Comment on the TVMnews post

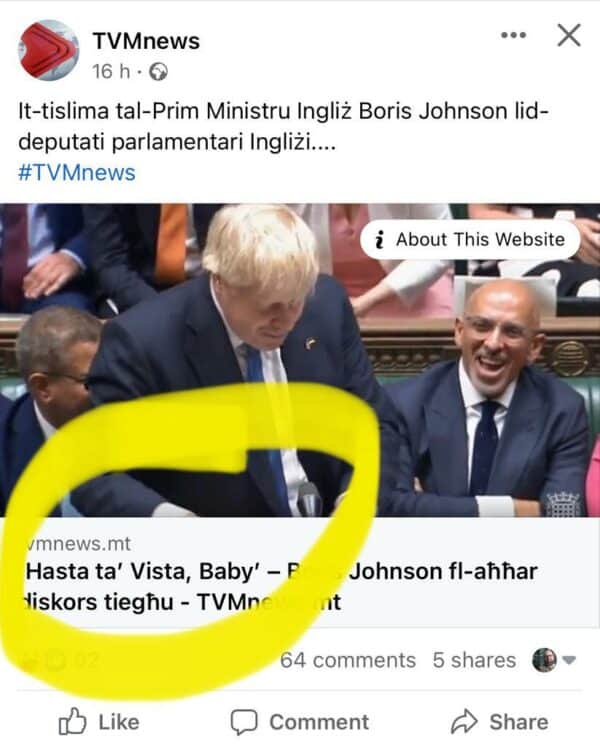[300, 721]
